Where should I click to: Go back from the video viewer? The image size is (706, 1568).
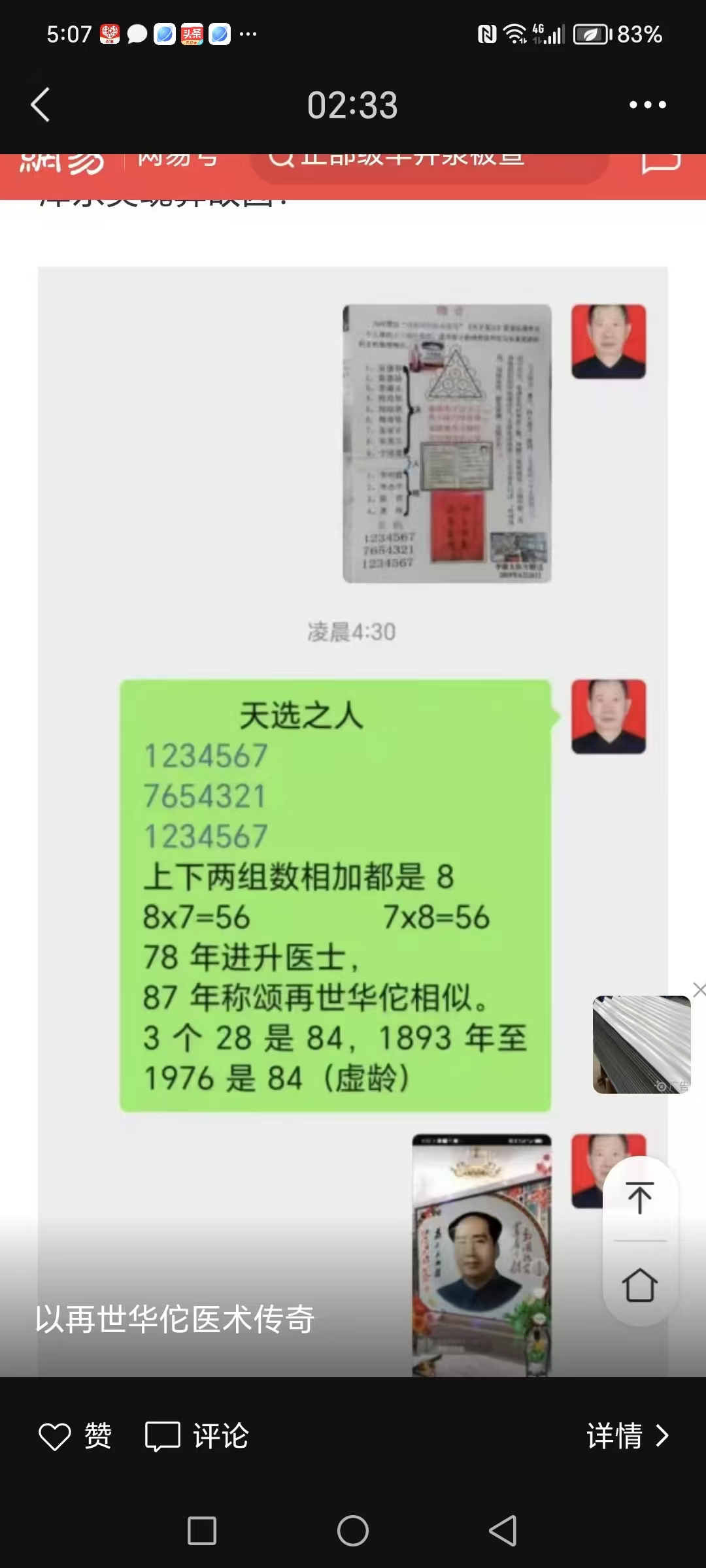coord(41,105)
